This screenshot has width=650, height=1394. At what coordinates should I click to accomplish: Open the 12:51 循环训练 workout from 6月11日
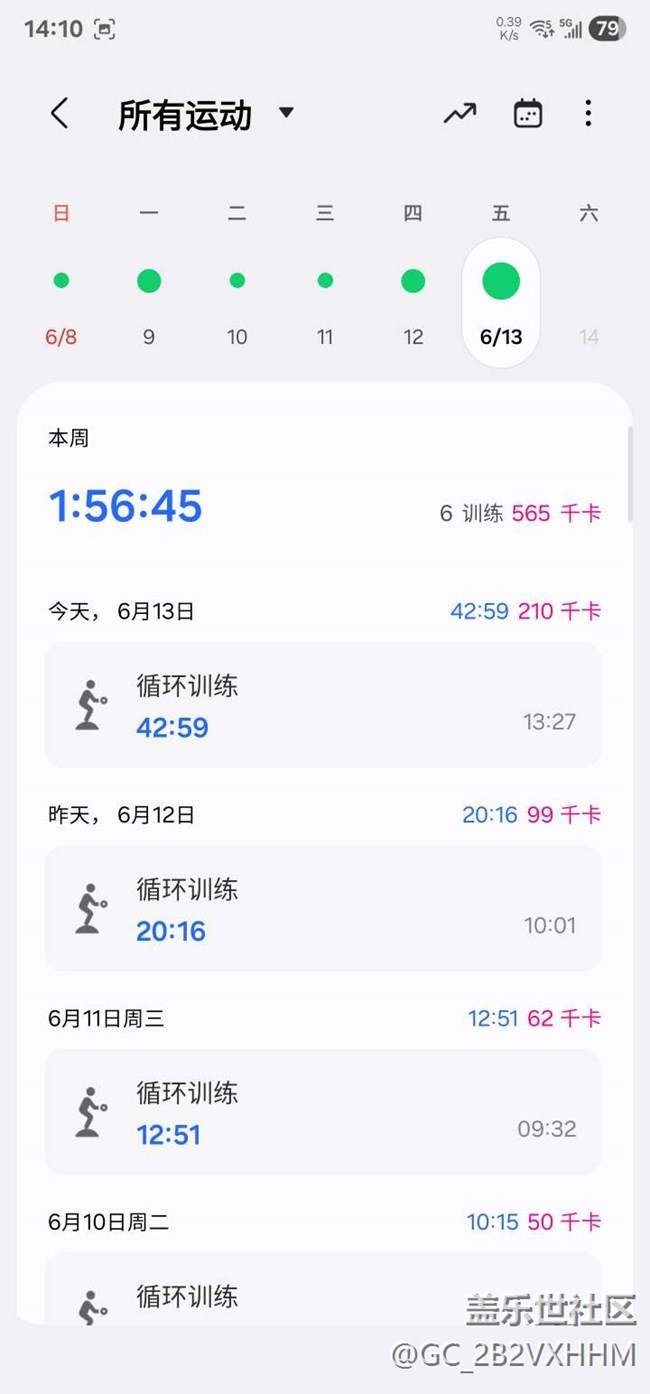click(x=323, y=1112)
